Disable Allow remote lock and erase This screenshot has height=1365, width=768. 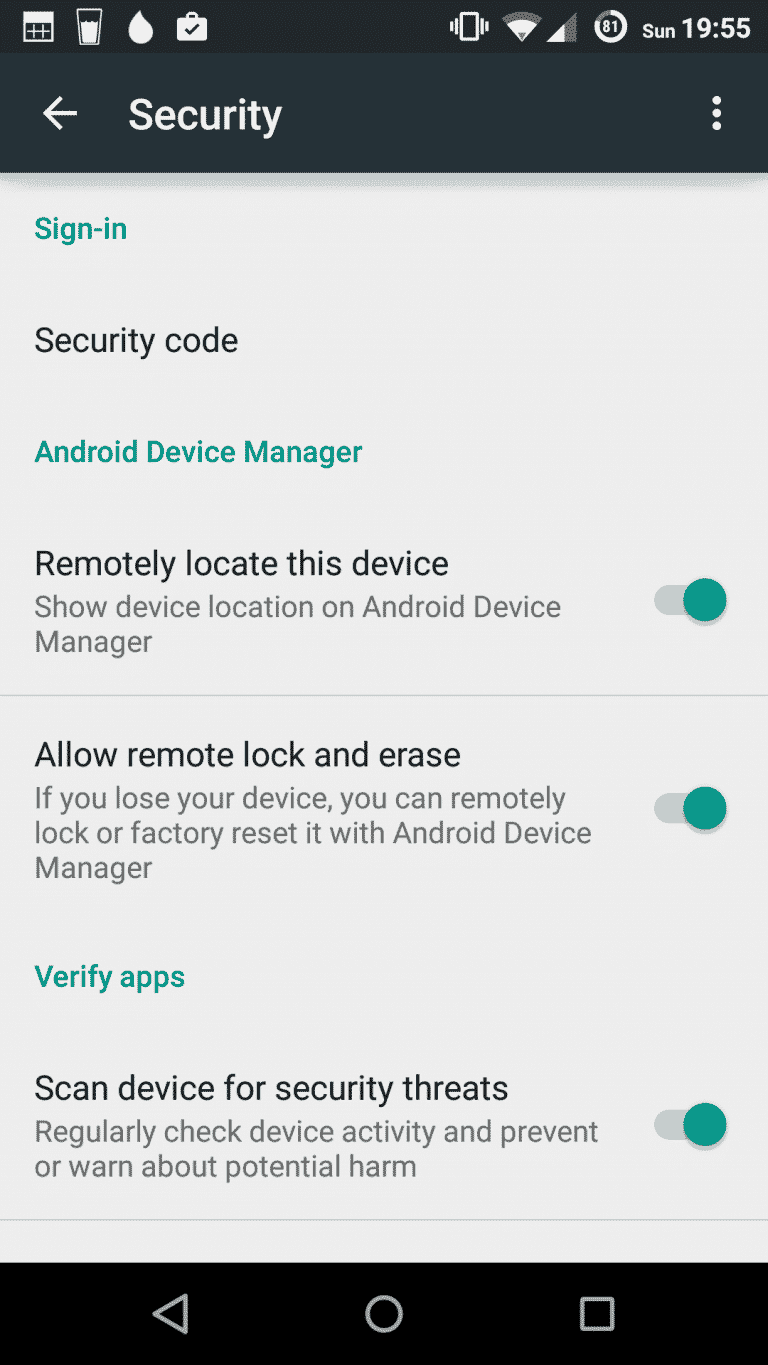(690, 808)
